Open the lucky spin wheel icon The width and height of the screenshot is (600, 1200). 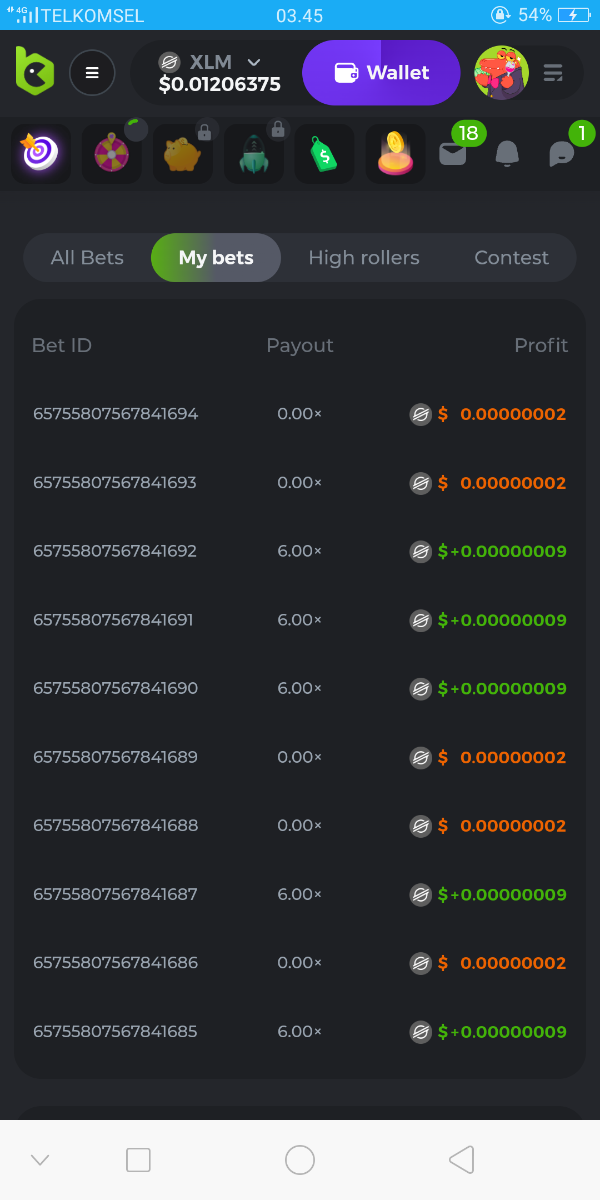coord(111,154)
